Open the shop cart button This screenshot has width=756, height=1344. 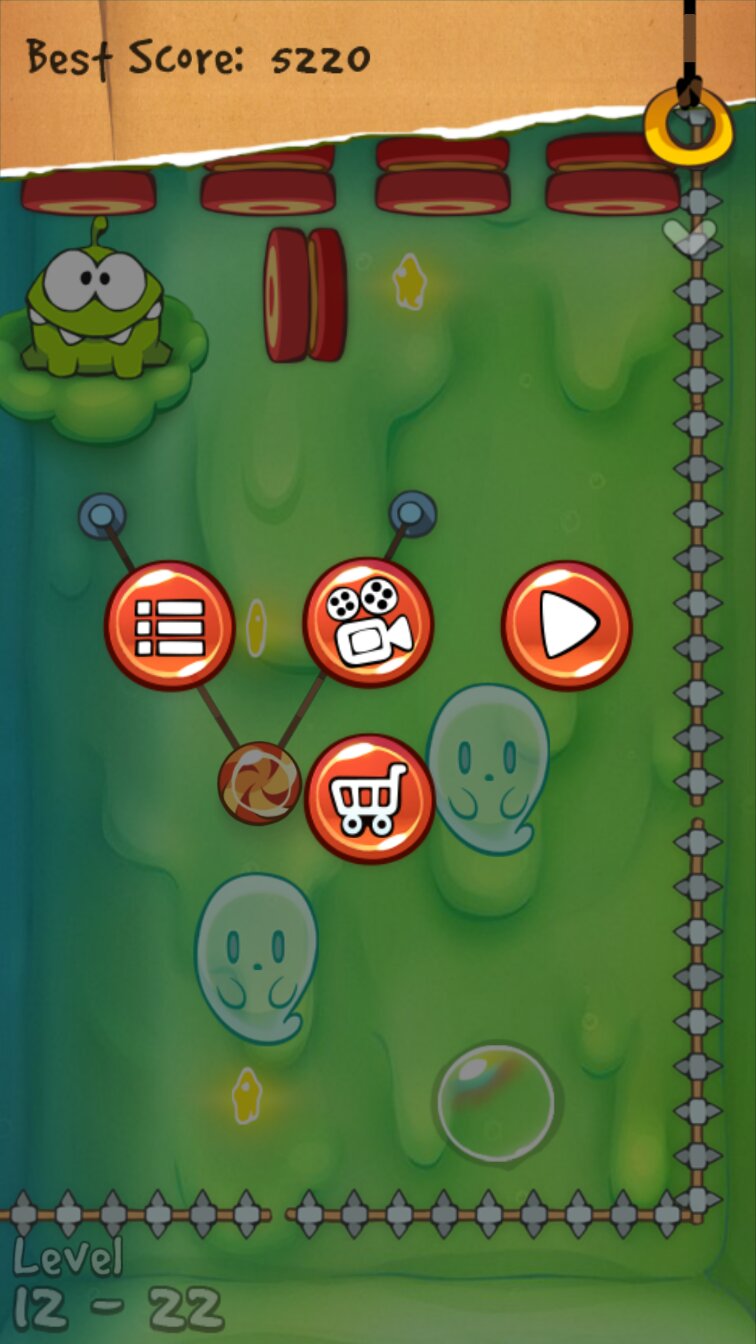[x=370, y=799]
